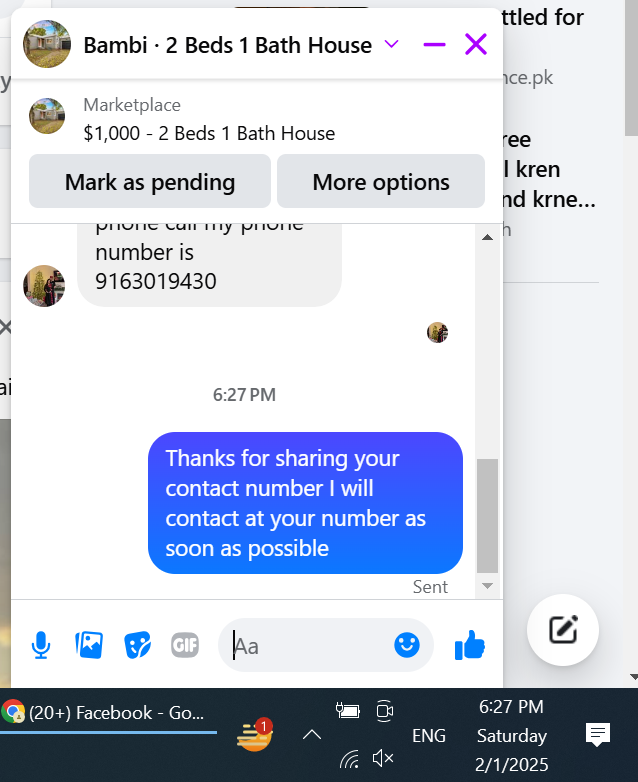The image size is (638, 782).
Task: Choose a sticker
Action: pos(137,645)
